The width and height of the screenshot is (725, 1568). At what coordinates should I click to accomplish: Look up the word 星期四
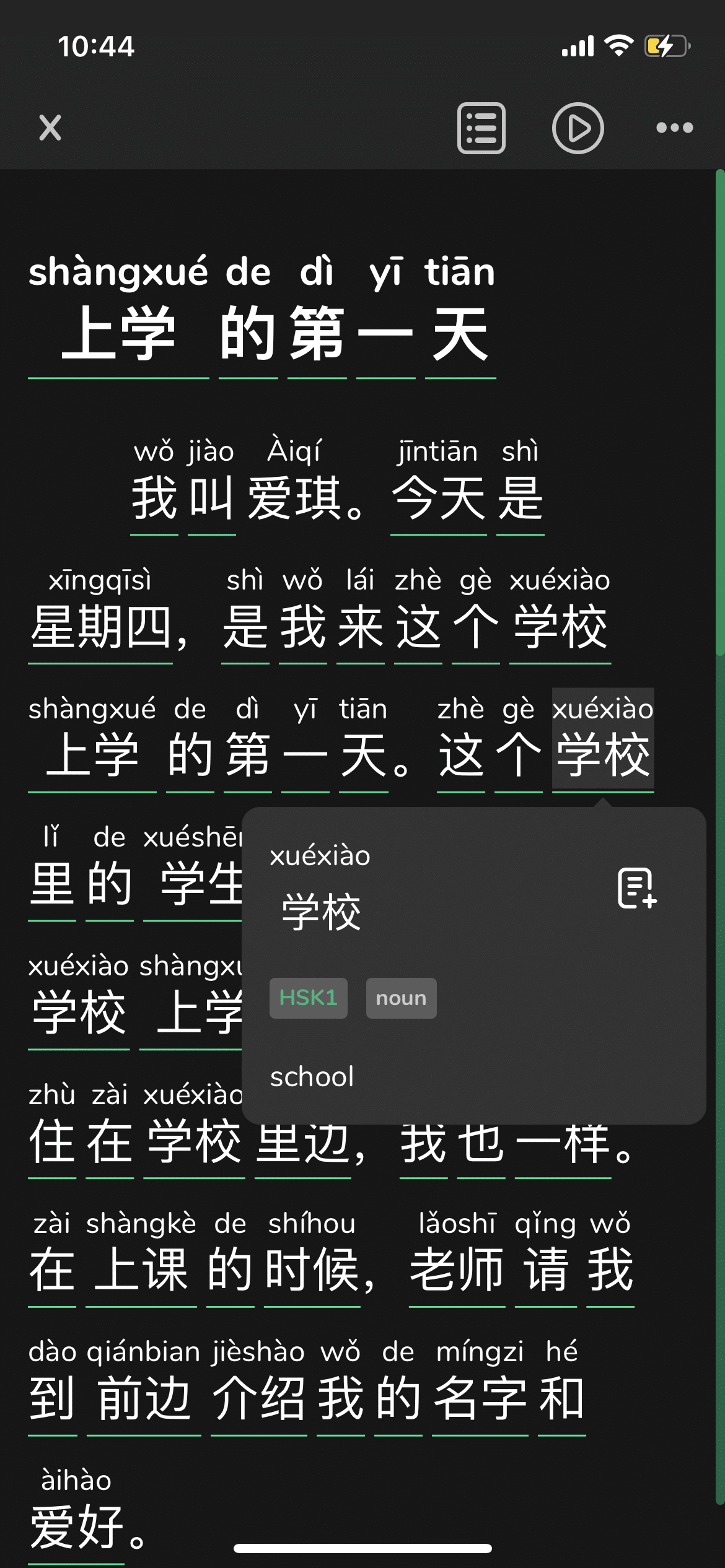[x=100, y=627]
